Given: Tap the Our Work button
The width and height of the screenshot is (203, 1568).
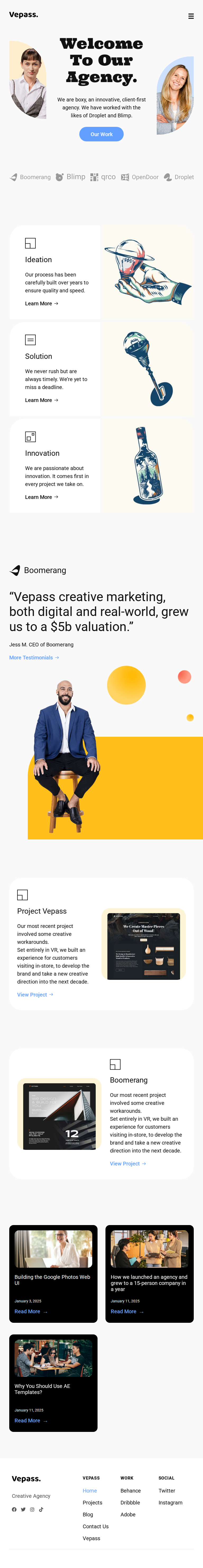Looking at the screenshot, I should [x=101, y=134].
